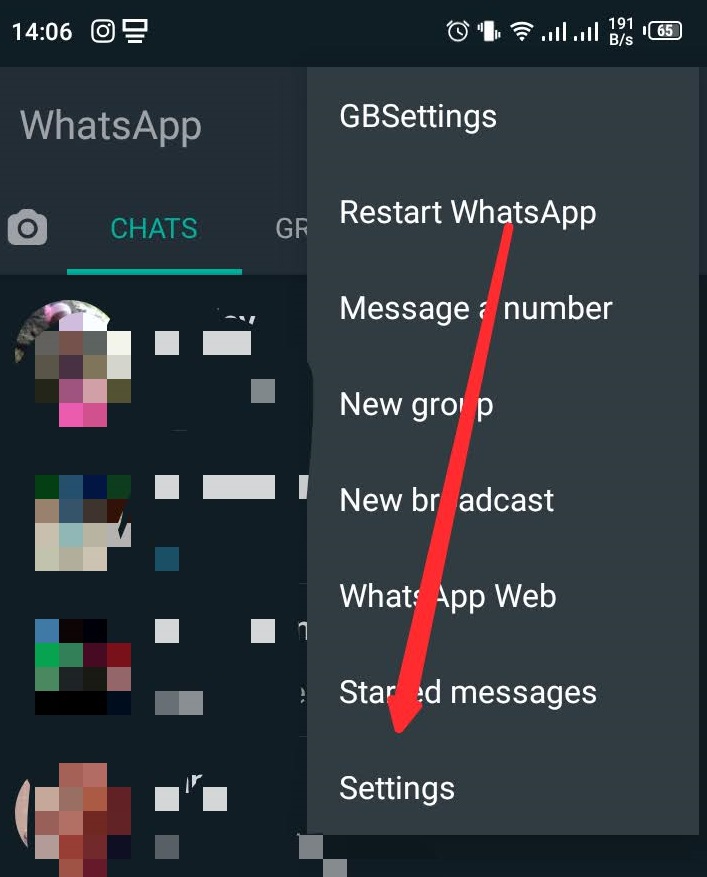
Task: Choose Message a number
Action: (475, 308)
